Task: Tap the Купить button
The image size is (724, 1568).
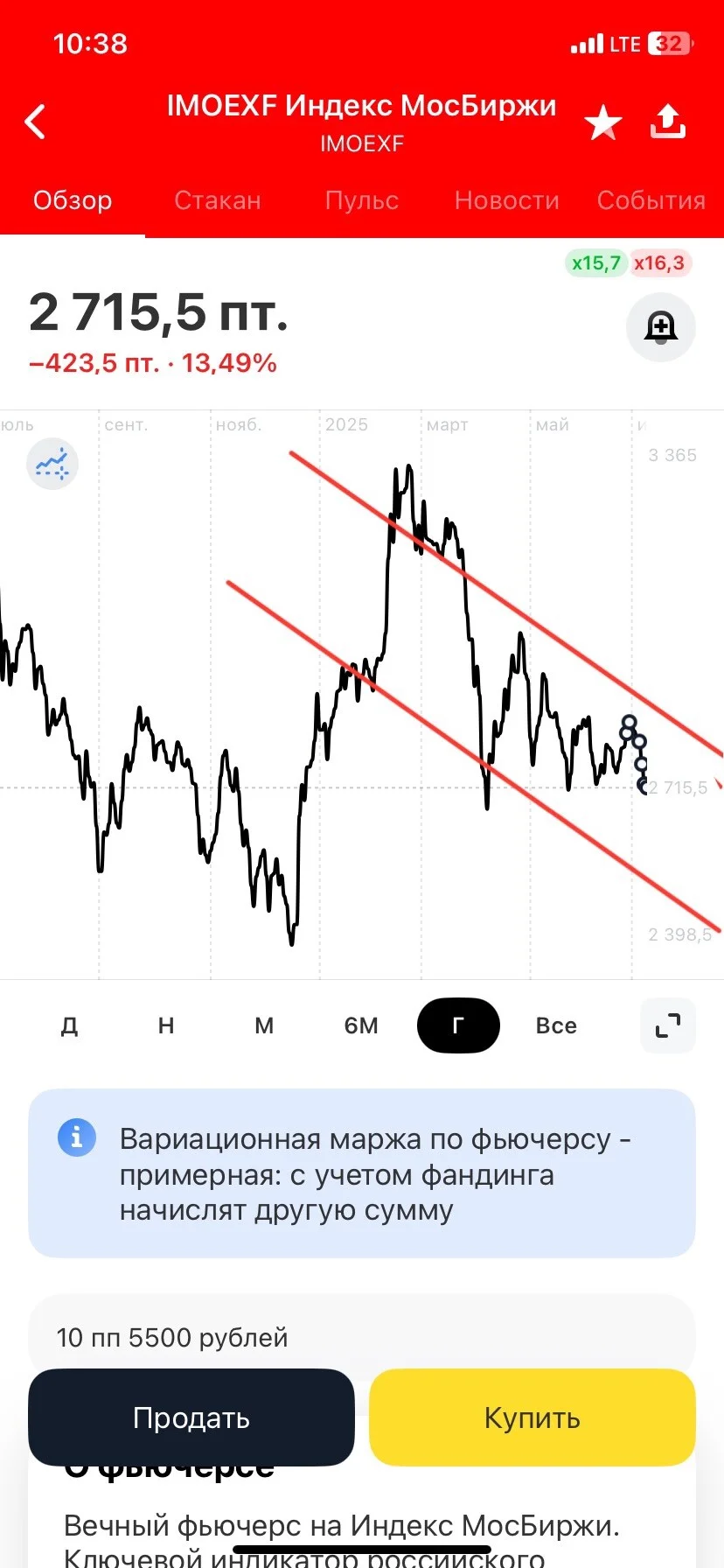Action: (x=533, y=1417)
